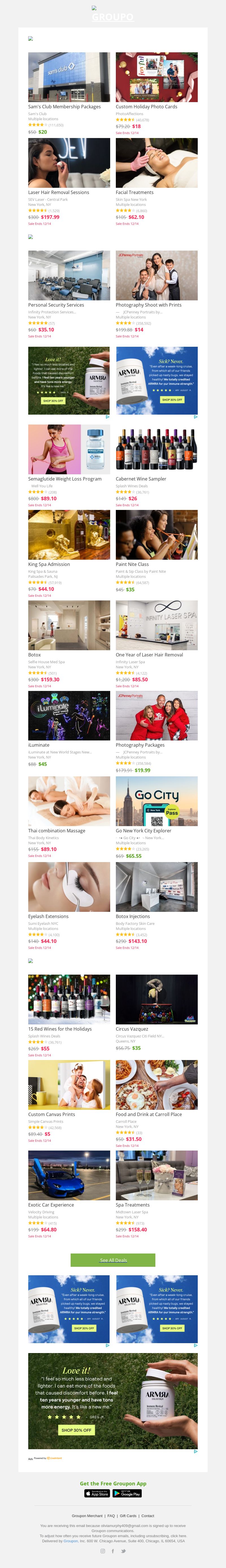The image size is (226, 1568).
Task: Open the Cabernet Wine Sampler deal
Action: (x=156, y=449)
